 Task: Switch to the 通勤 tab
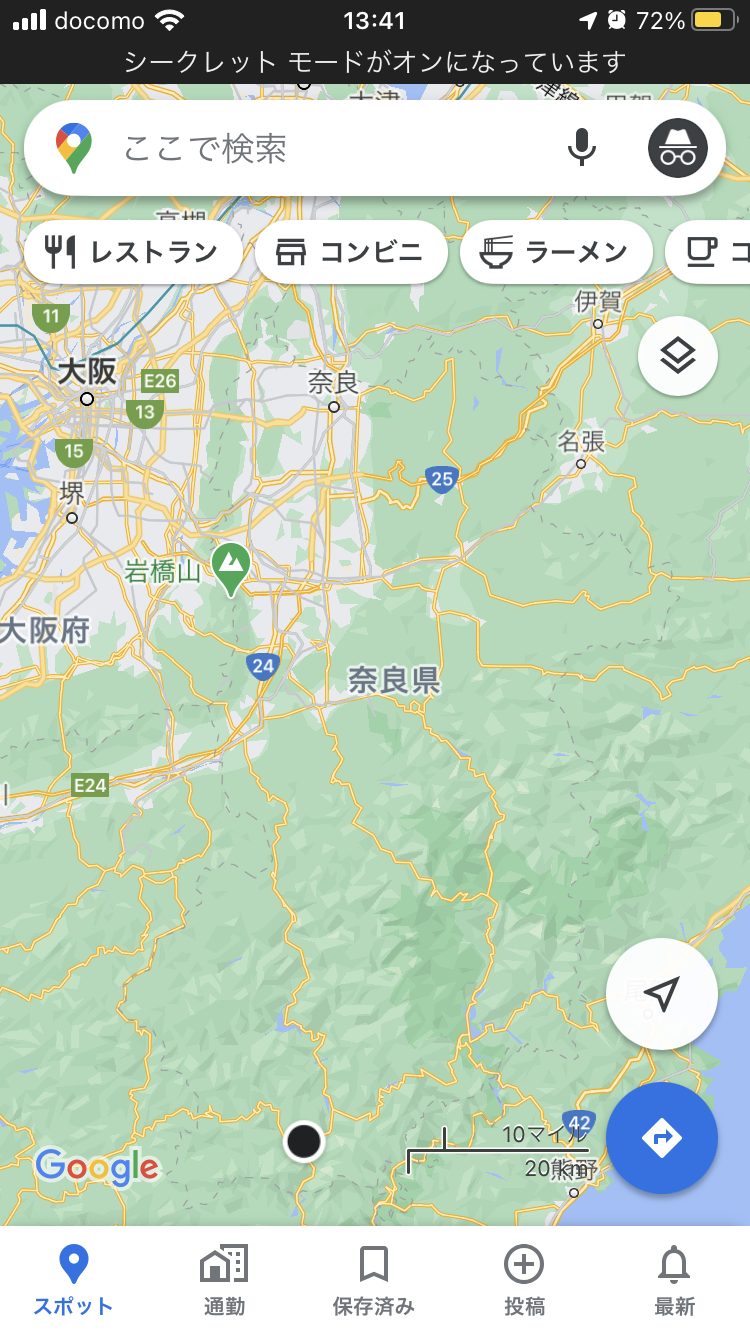tap(224, 1280)
